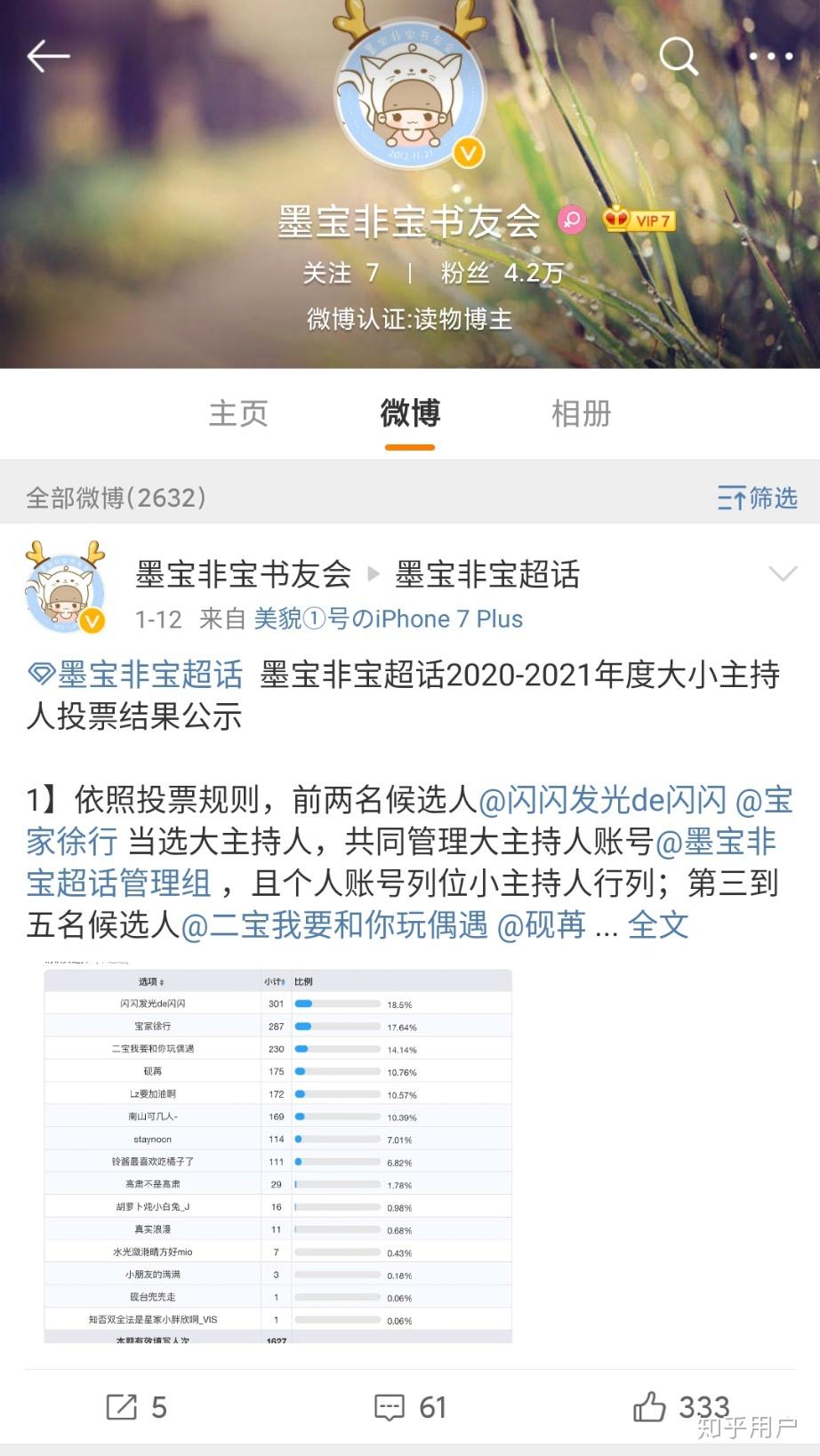
Task: Open mention @二宝我要和你玩偶遇
Action: [x=334, y=925]
